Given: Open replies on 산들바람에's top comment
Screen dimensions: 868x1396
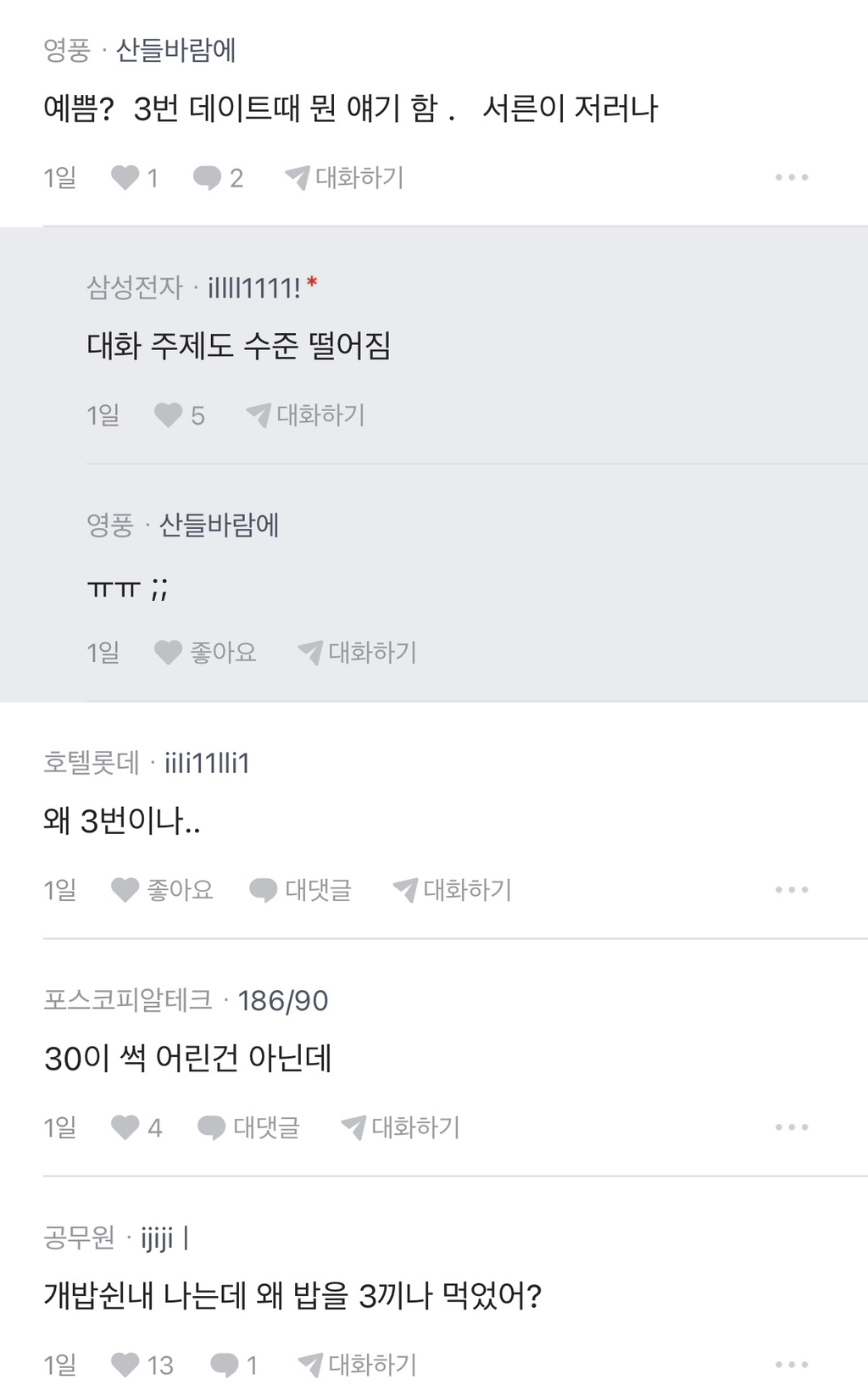Looking at the screenshot, I should click(219, 178).
